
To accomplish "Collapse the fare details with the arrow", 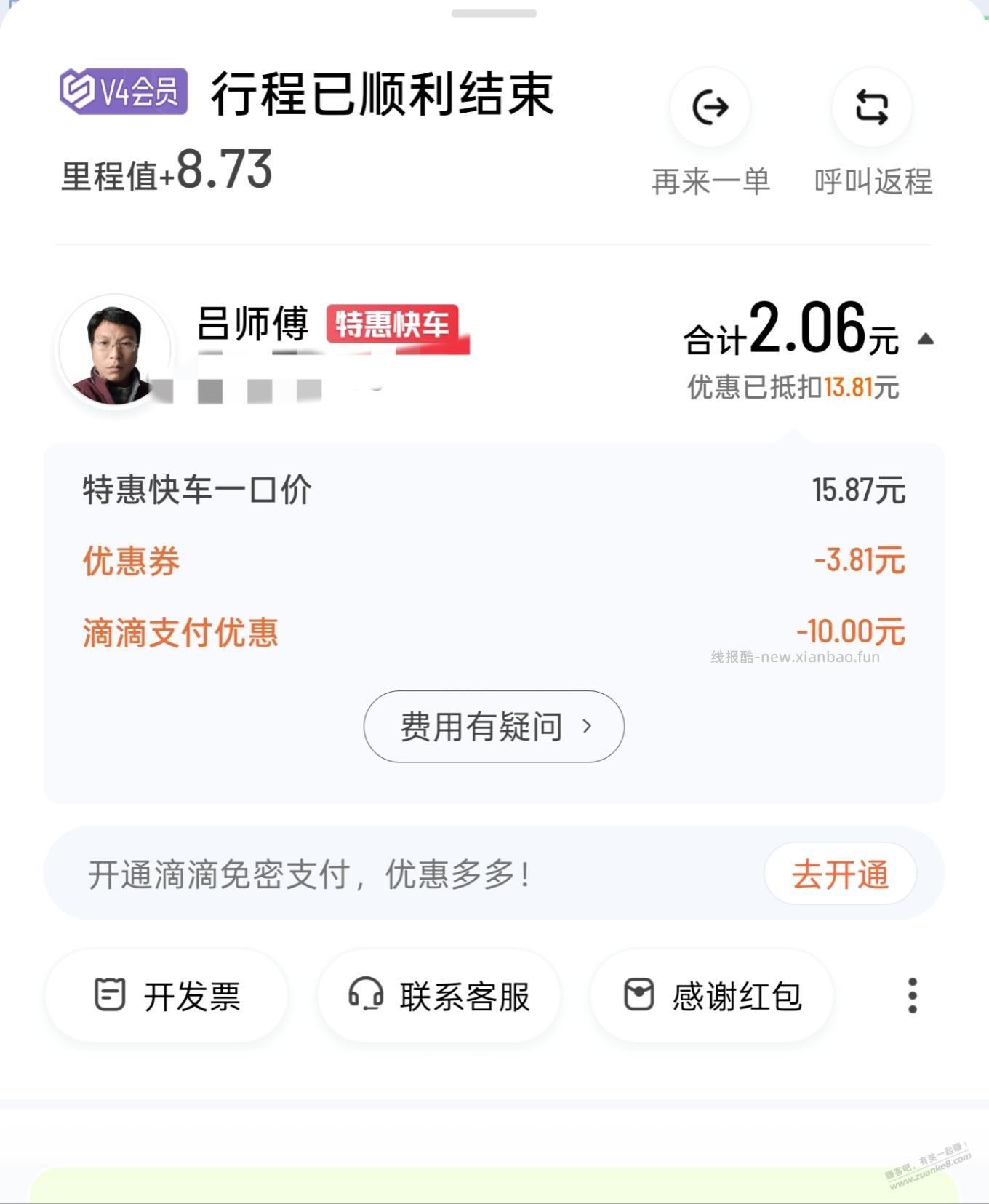I will click(925, 337).
